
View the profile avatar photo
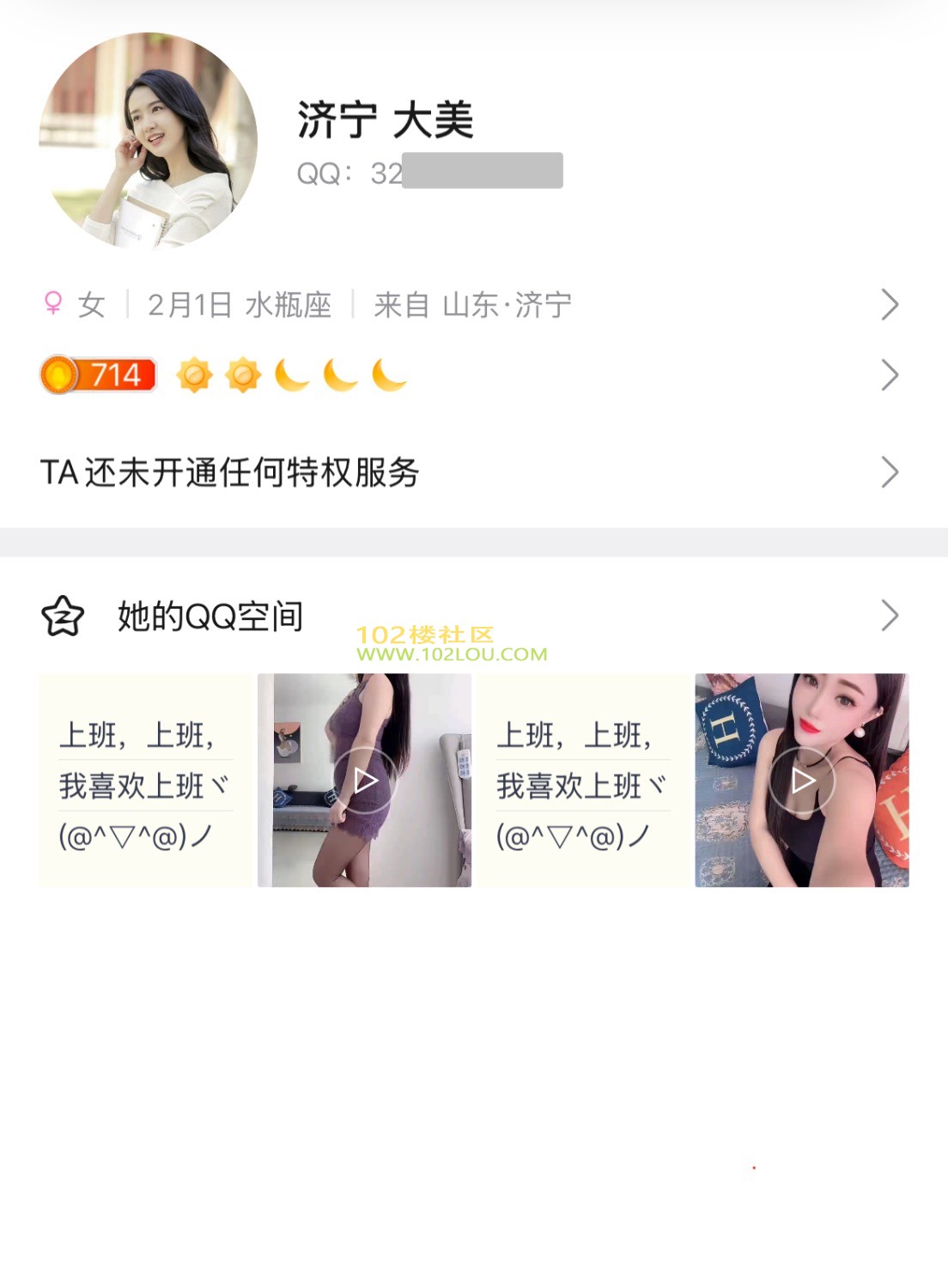149,142
